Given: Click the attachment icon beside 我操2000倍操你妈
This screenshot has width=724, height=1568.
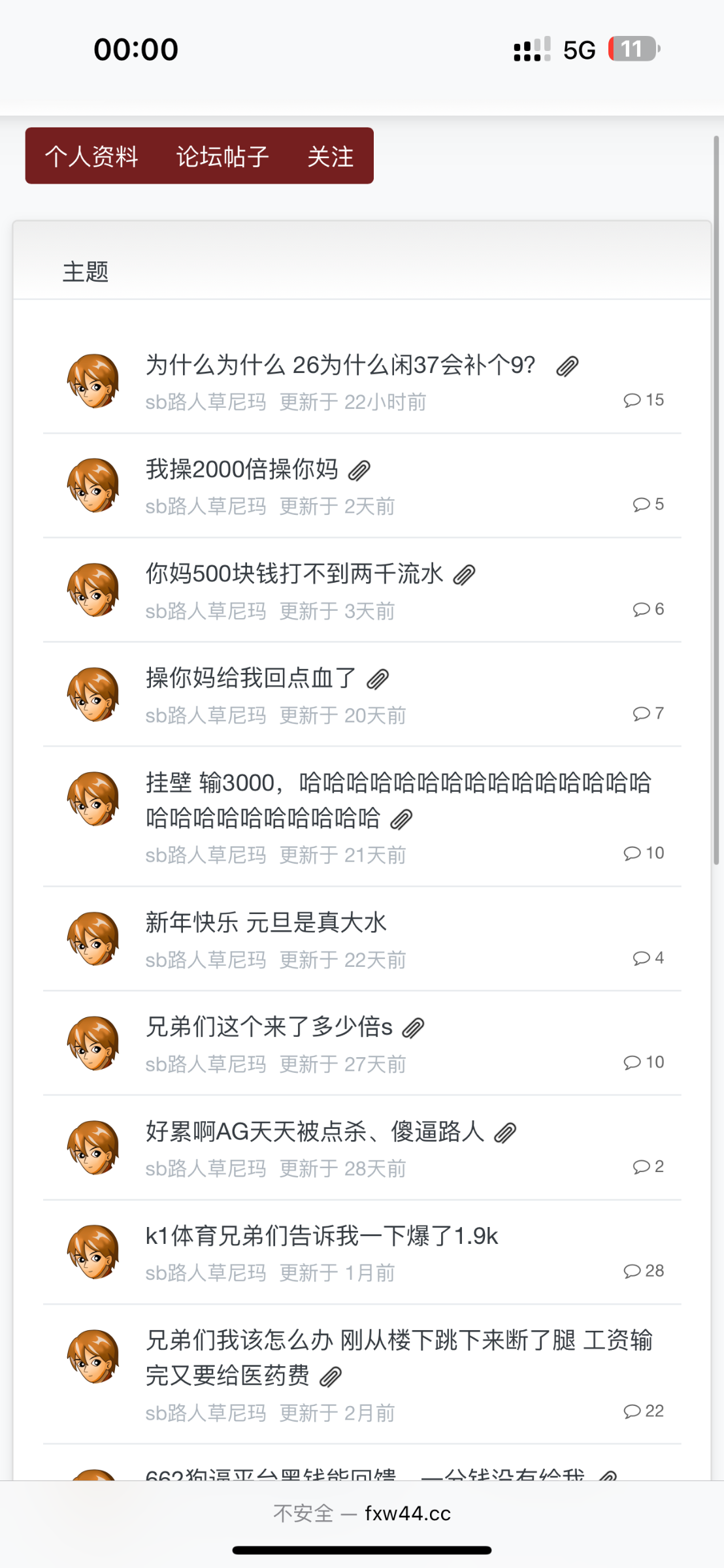Looking at the screenshot, I should pyautogui.click(x=360, y=470).
